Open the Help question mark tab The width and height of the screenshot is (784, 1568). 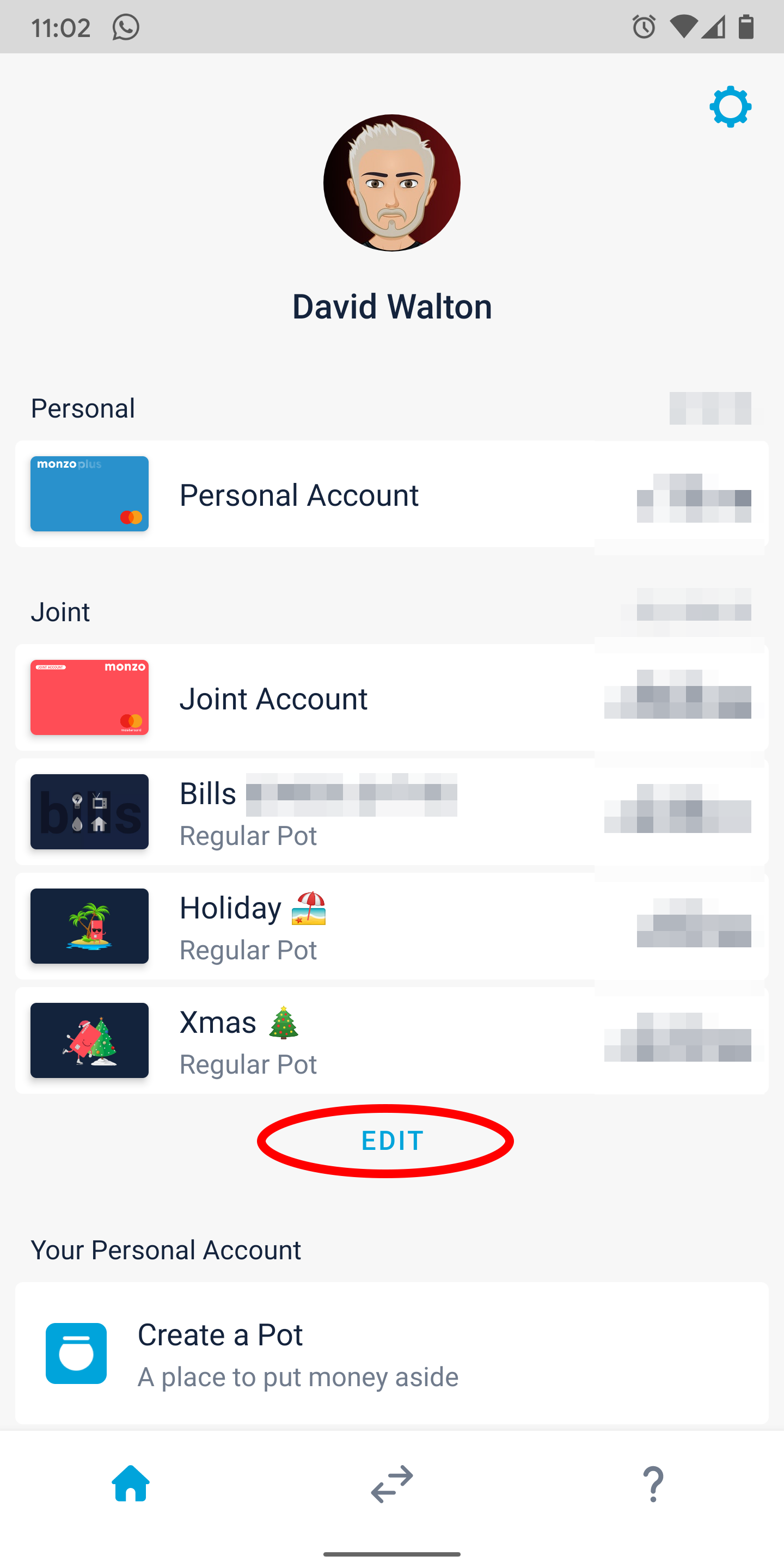pyautogui.click(x=653, y=1484)
